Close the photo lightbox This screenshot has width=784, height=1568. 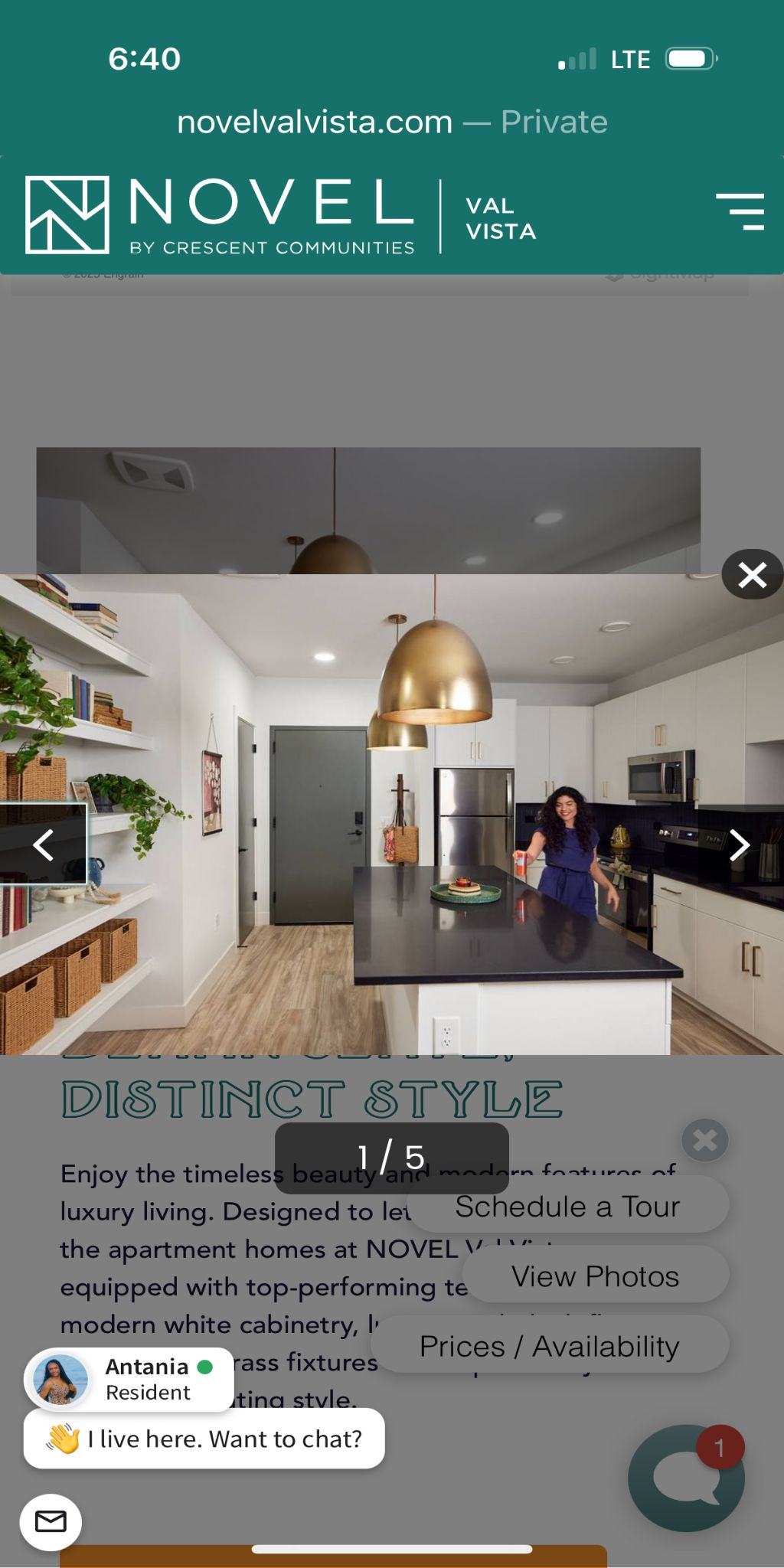coord(752,574)
